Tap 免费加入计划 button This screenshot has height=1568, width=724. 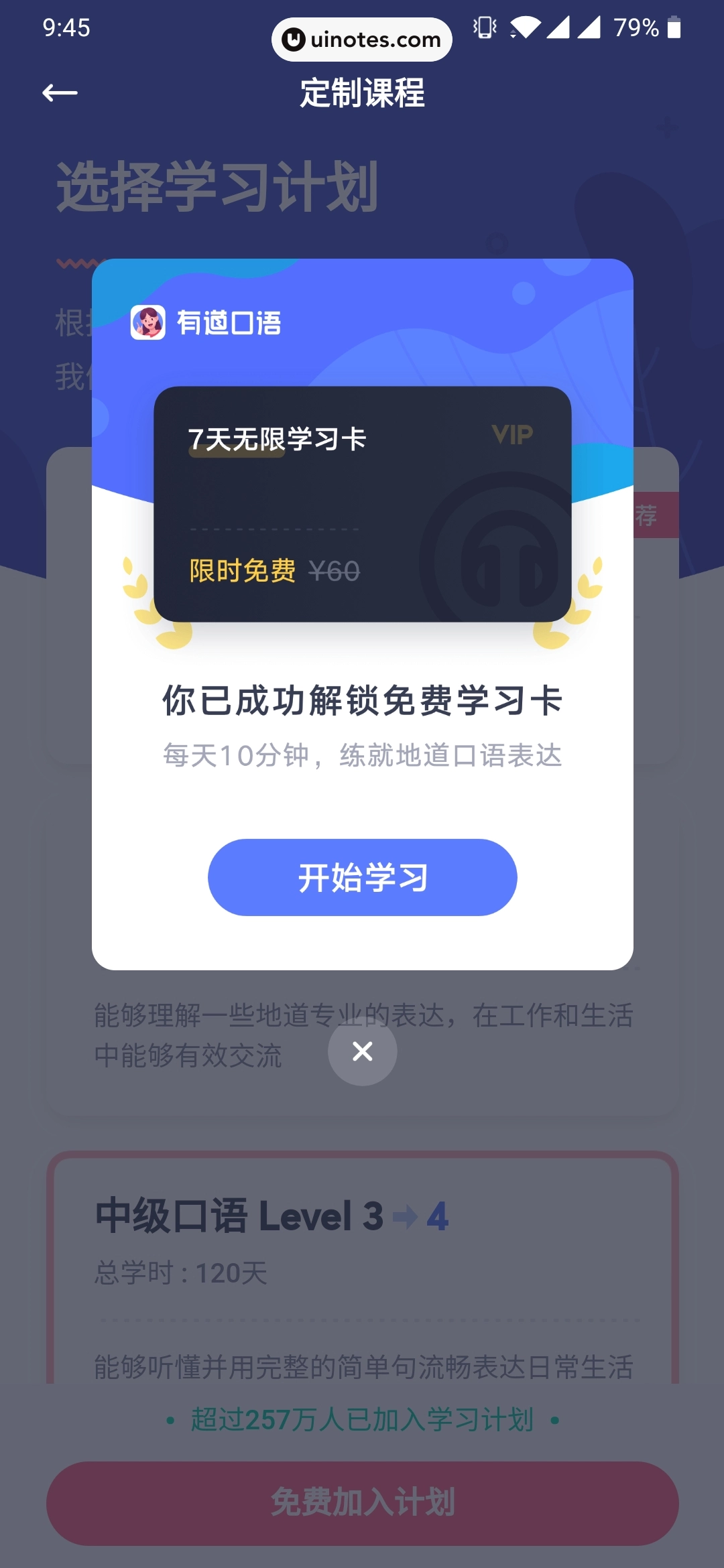click(362, 1503)
